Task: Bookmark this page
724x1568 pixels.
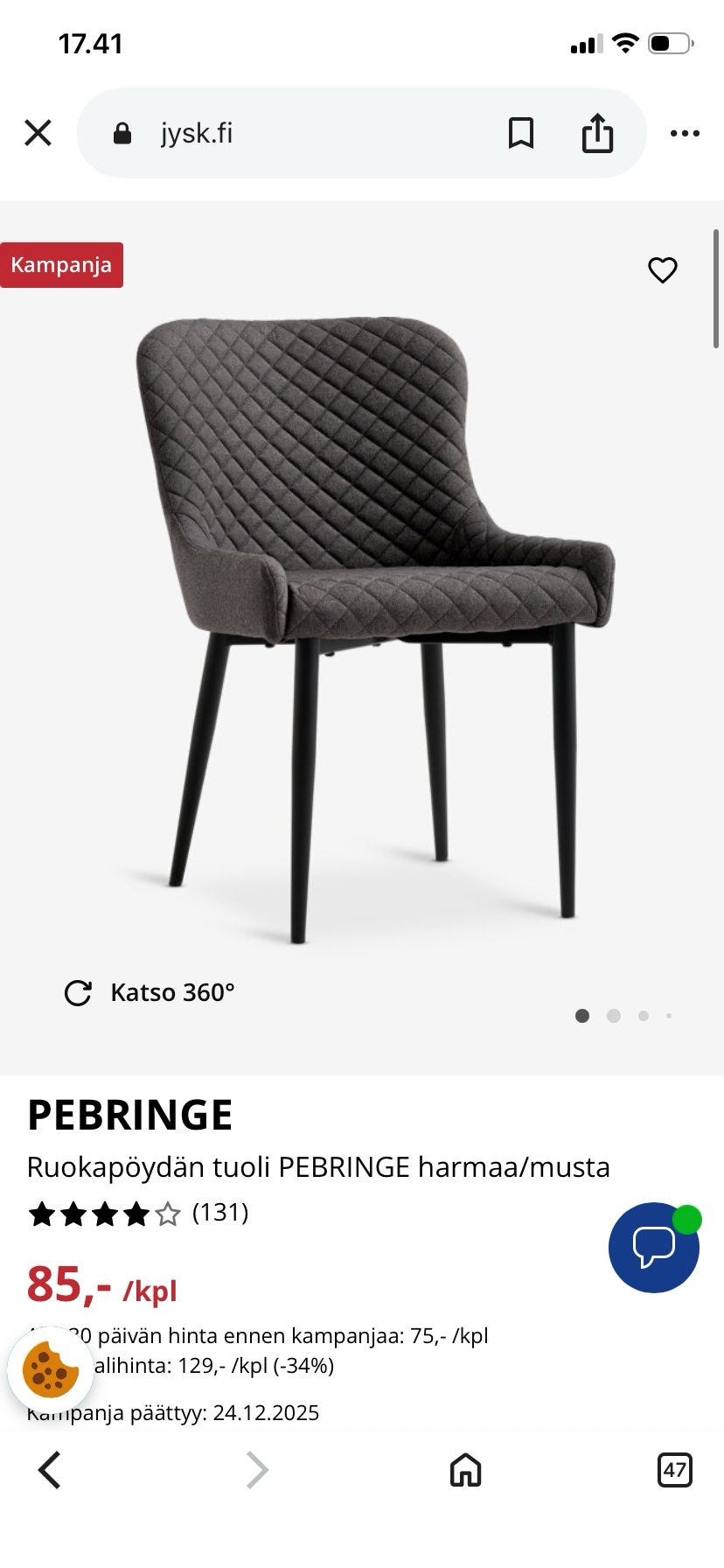Action: tap(521, 133)
